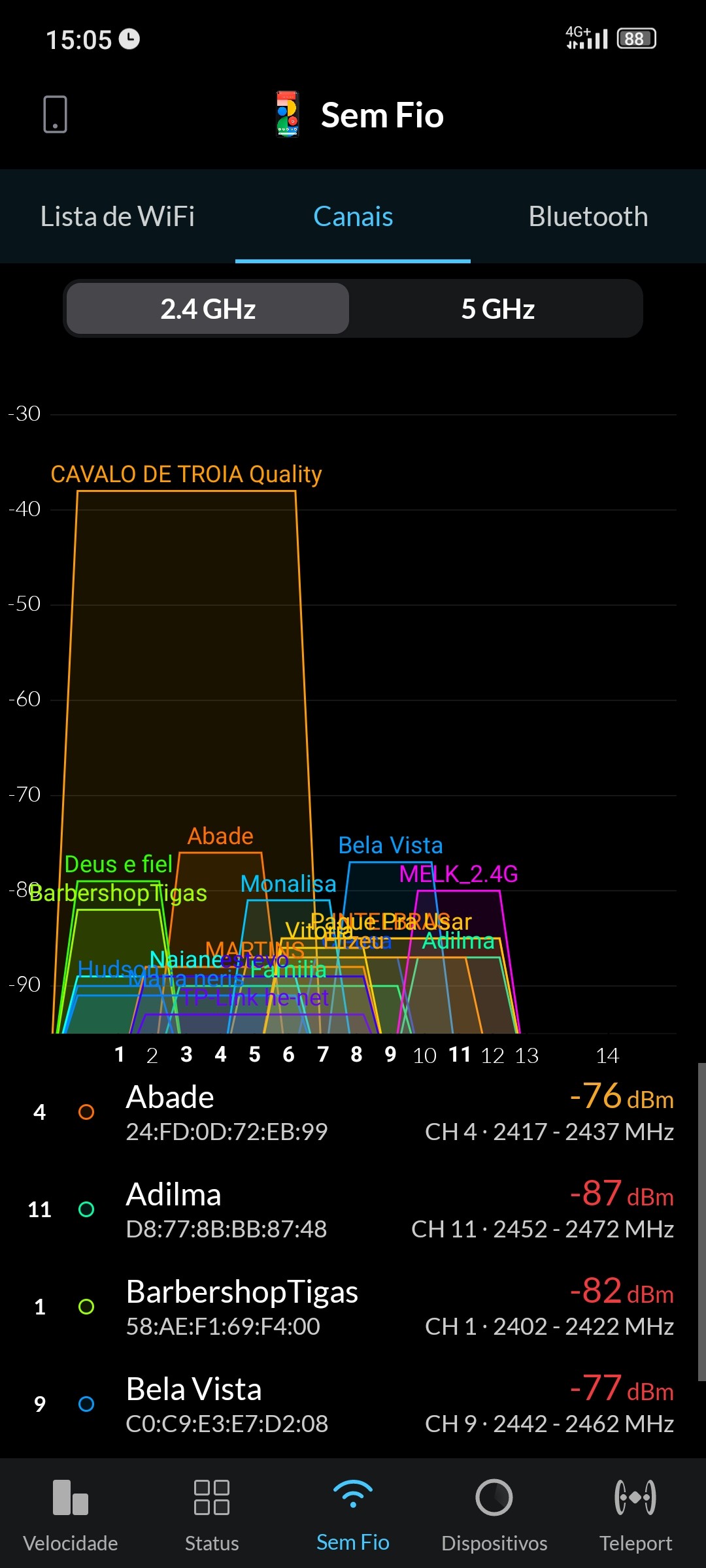
Task: Open the Bluetooth tab
Action: (588, 217)
